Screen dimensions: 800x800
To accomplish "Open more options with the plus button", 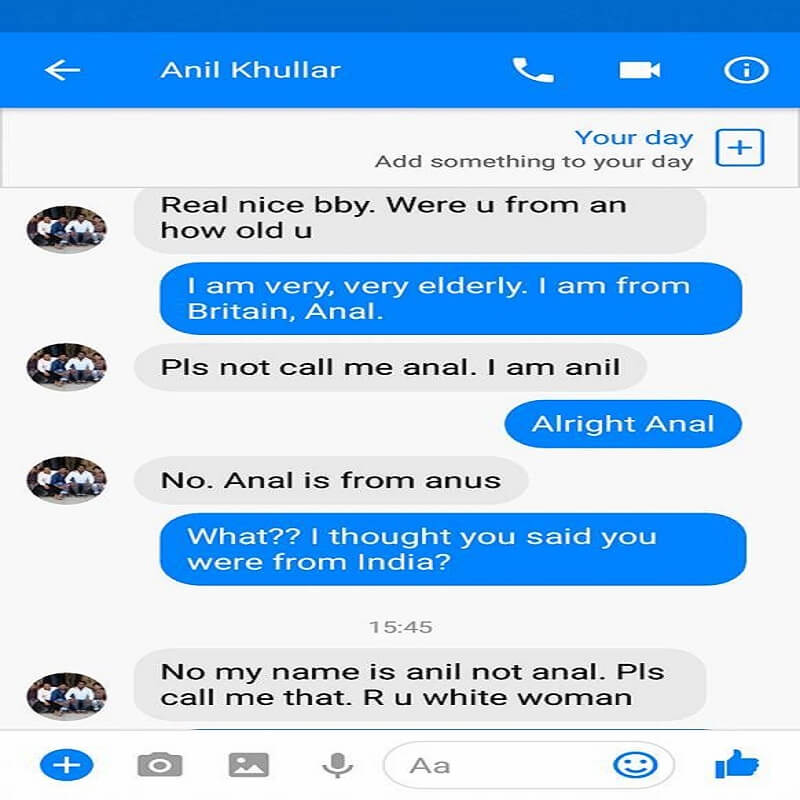I will pyautogui.click(x=66, y=766).
